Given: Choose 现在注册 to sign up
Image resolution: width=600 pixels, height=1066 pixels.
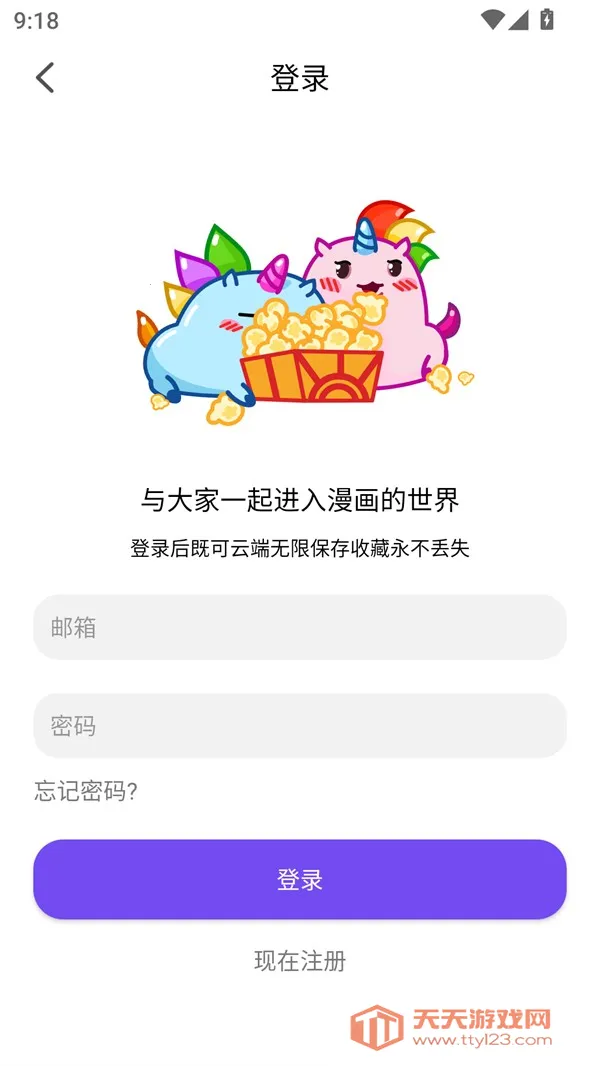Looking at the screenshot, I should click(x=300, y=961).
